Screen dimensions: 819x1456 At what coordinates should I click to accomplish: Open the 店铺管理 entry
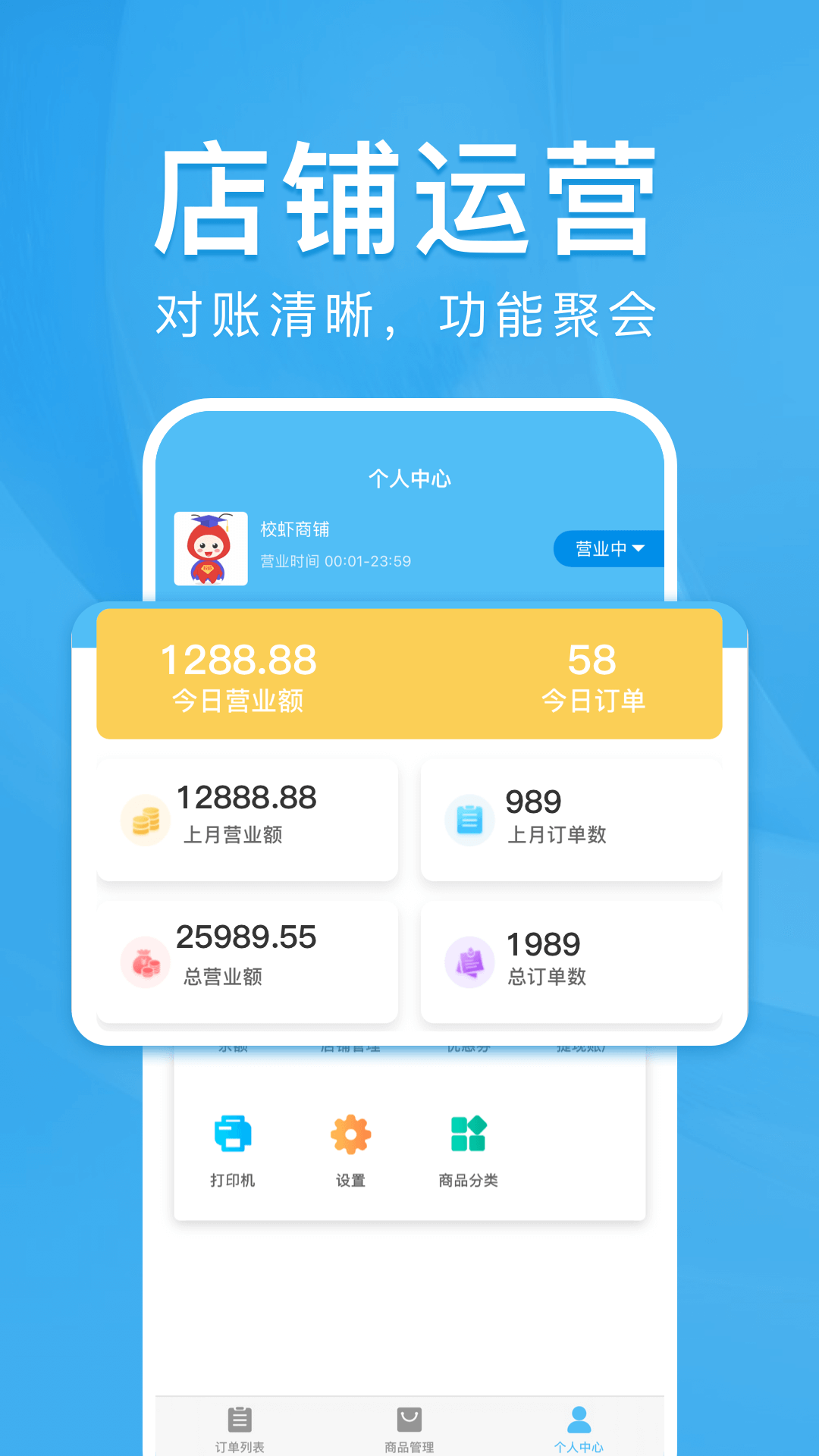tap(351, 1045)
